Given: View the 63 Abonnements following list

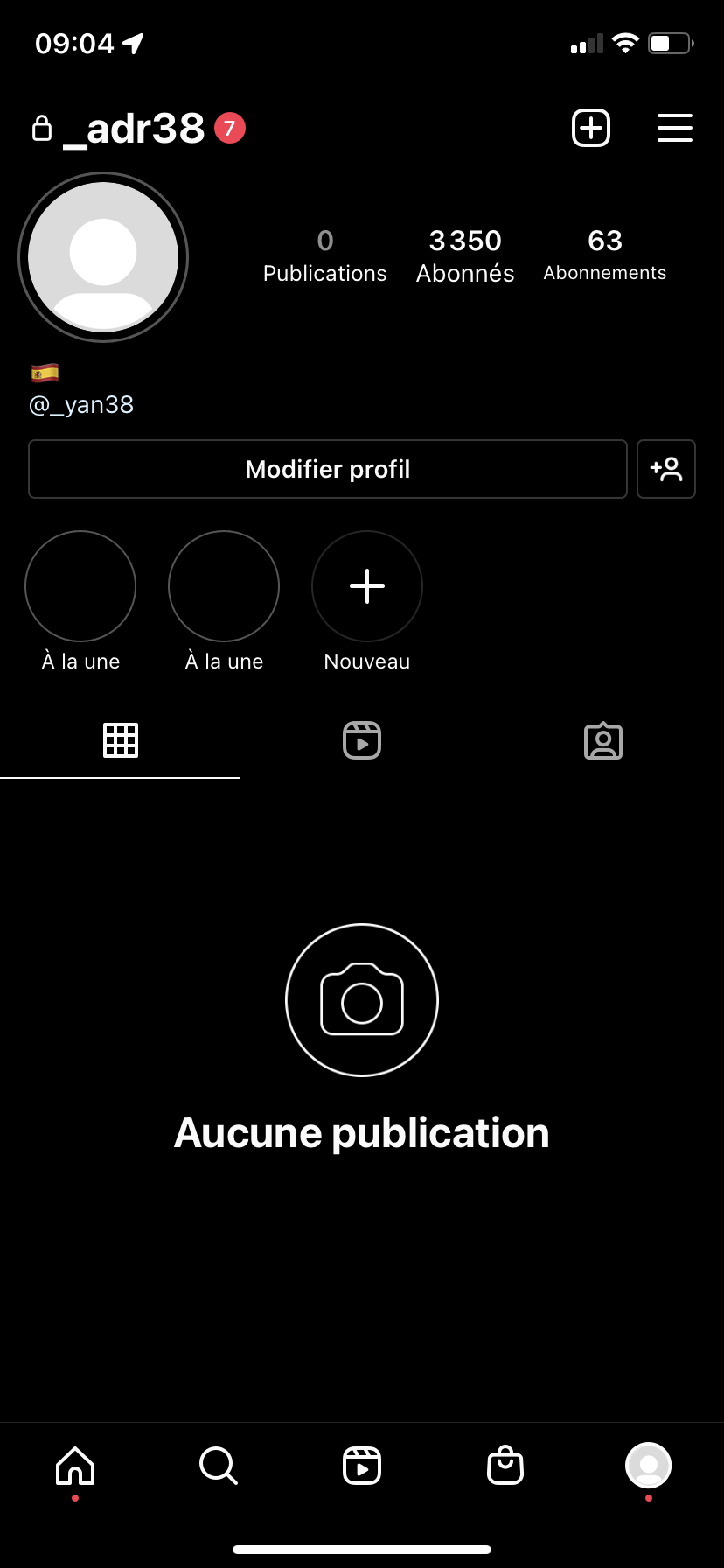Looking at the screenshot, I should (x=605, y=256).
